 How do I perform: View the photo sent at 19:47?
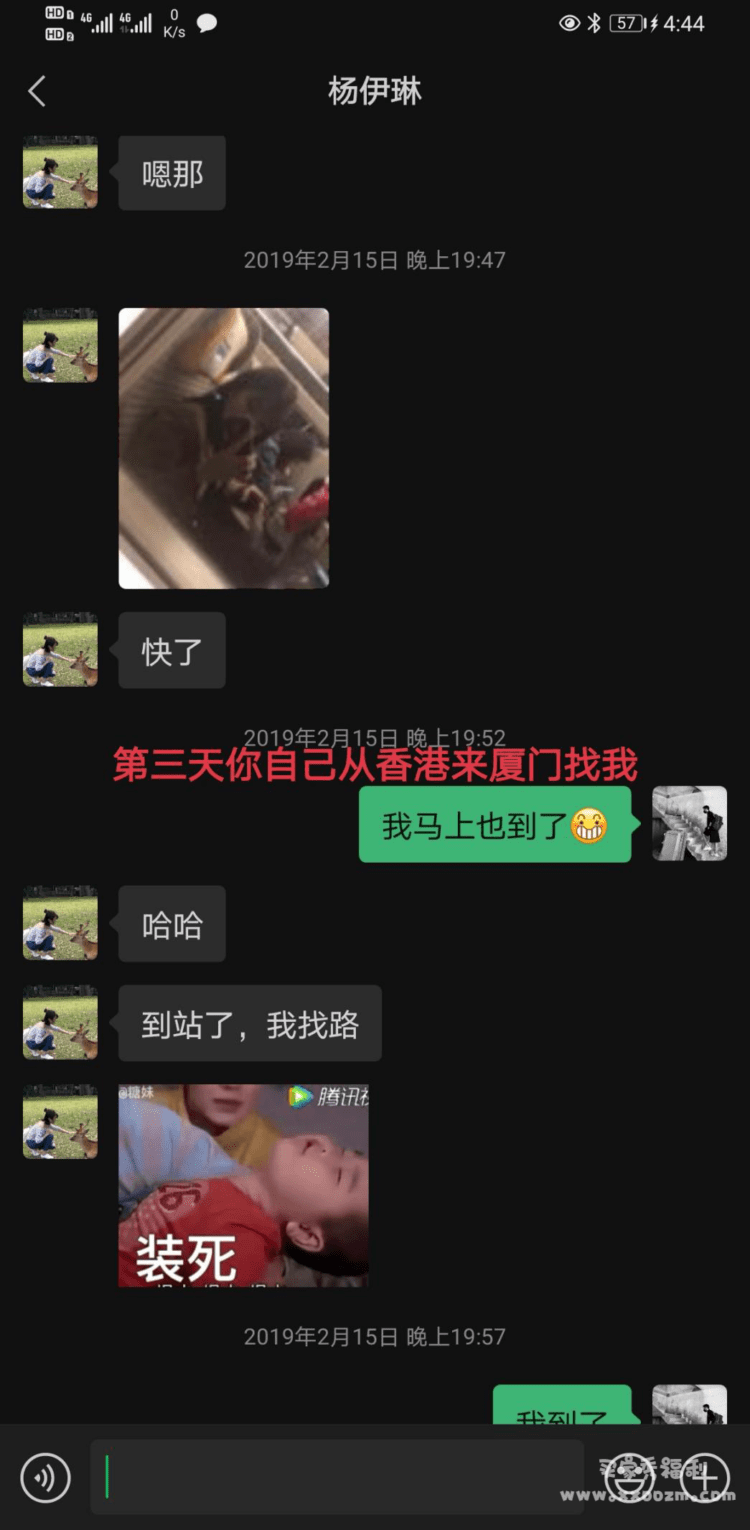[223, 448]
